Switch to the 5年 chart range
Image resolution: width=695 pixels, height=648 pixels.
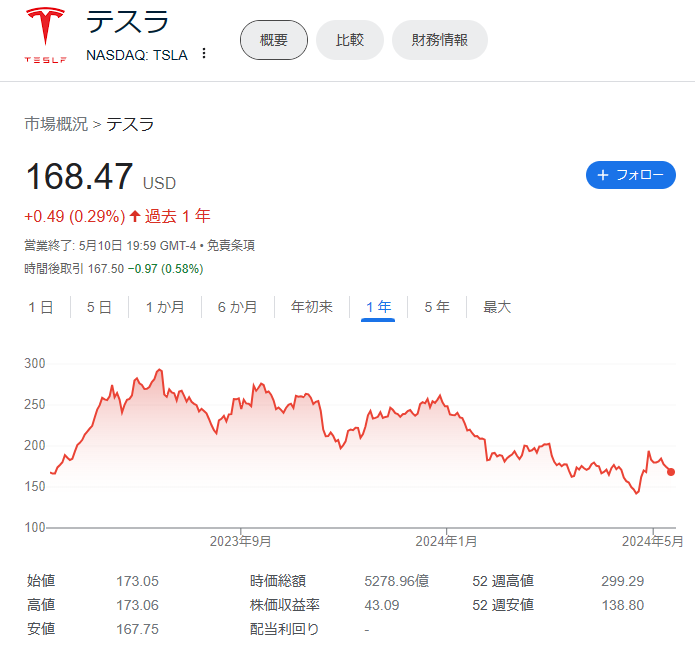(436, 307)
